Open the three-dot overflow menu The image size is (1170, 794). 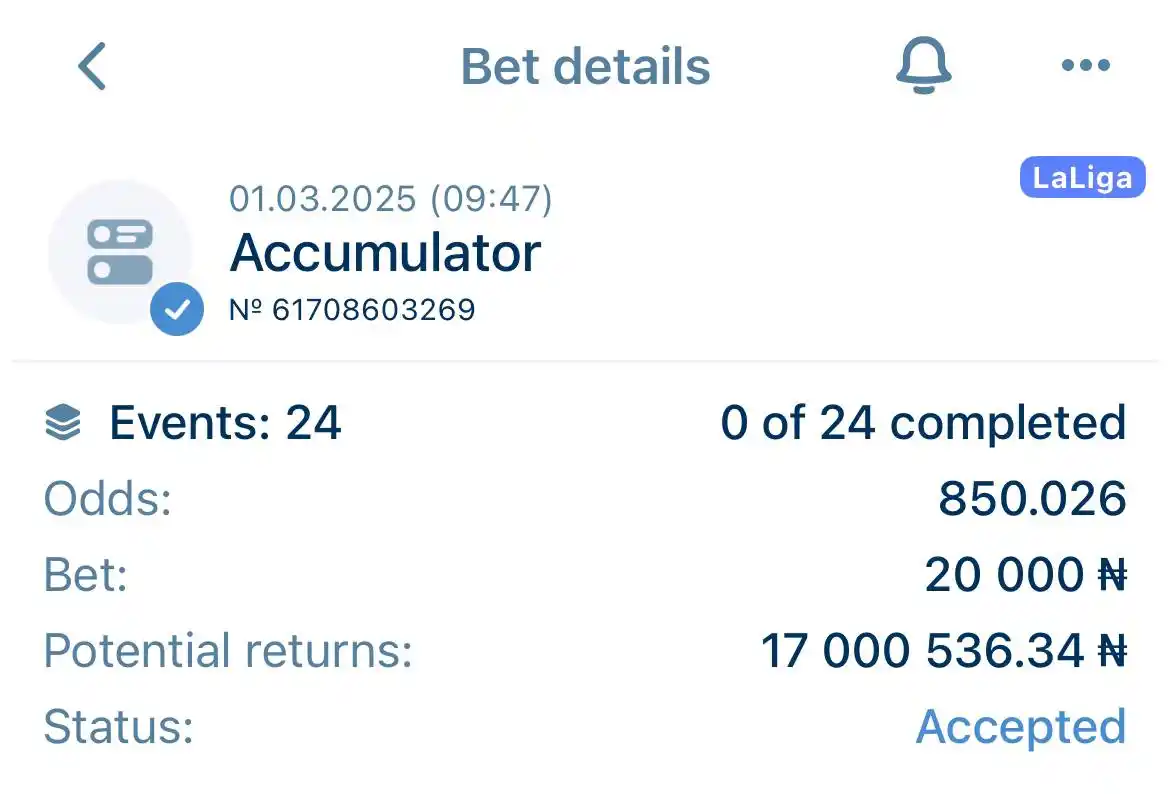point(1085,67)
